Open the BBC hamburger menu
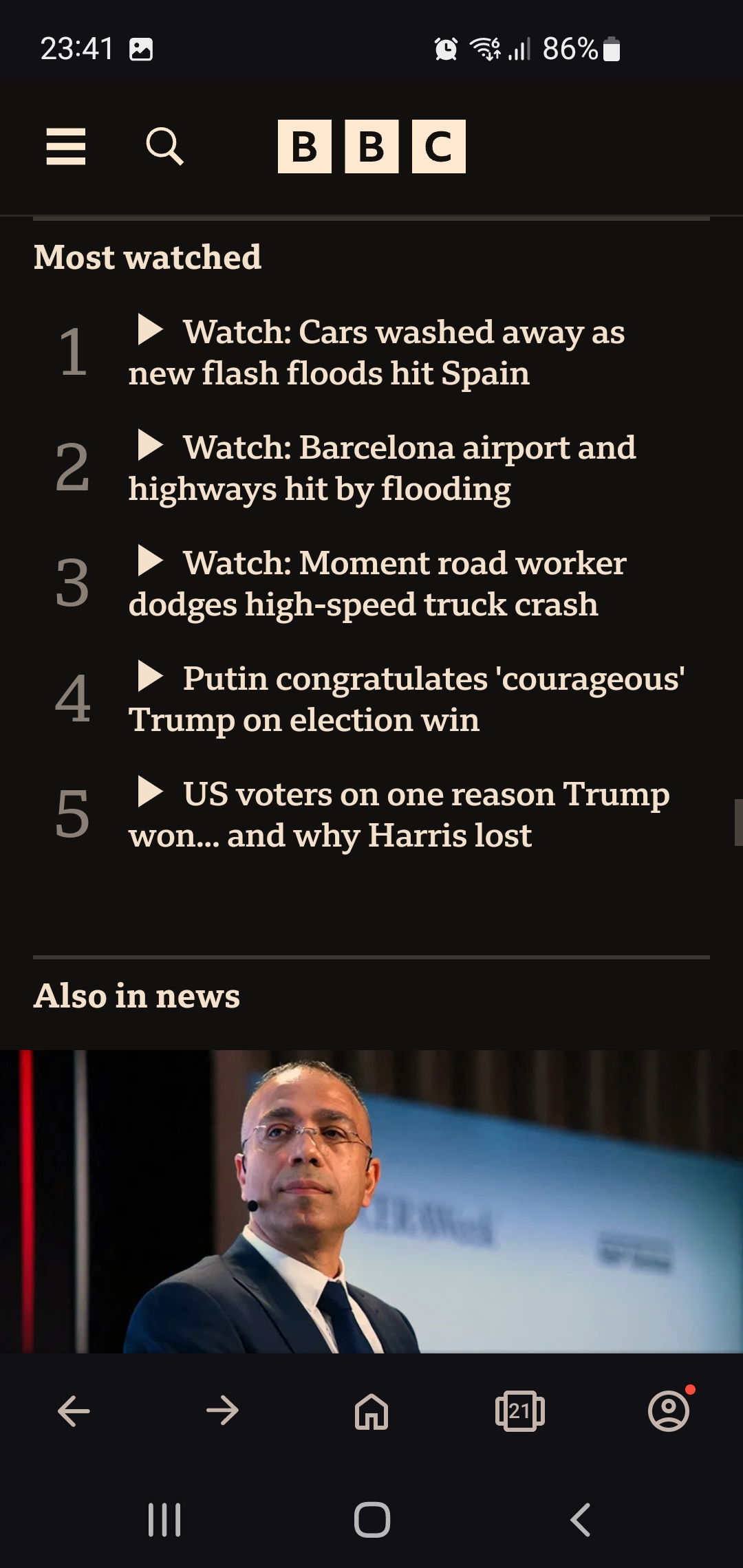The height and width of the screenshot is (1568, 743). pyautogui.click(x=66, y=146)
